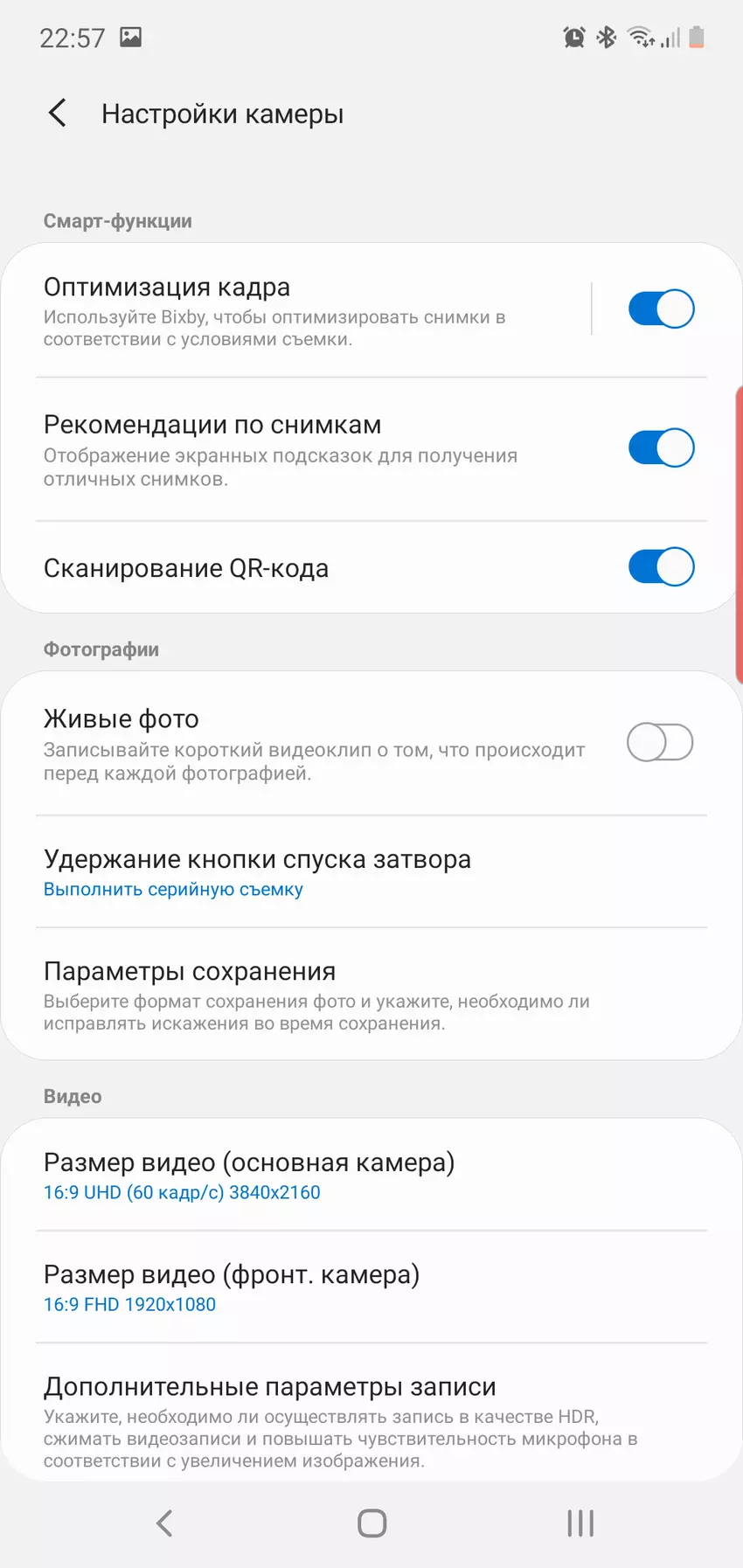Screen dimensions: 743x1568
Task: Open recent apps from navigation bar
Action: (x=580, y=1523)
